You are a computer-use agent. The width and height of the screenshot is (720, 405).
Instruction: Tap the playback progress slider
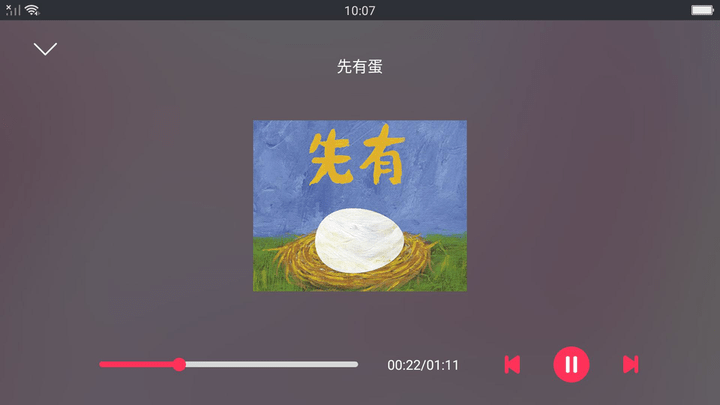[x=228, y=364]
